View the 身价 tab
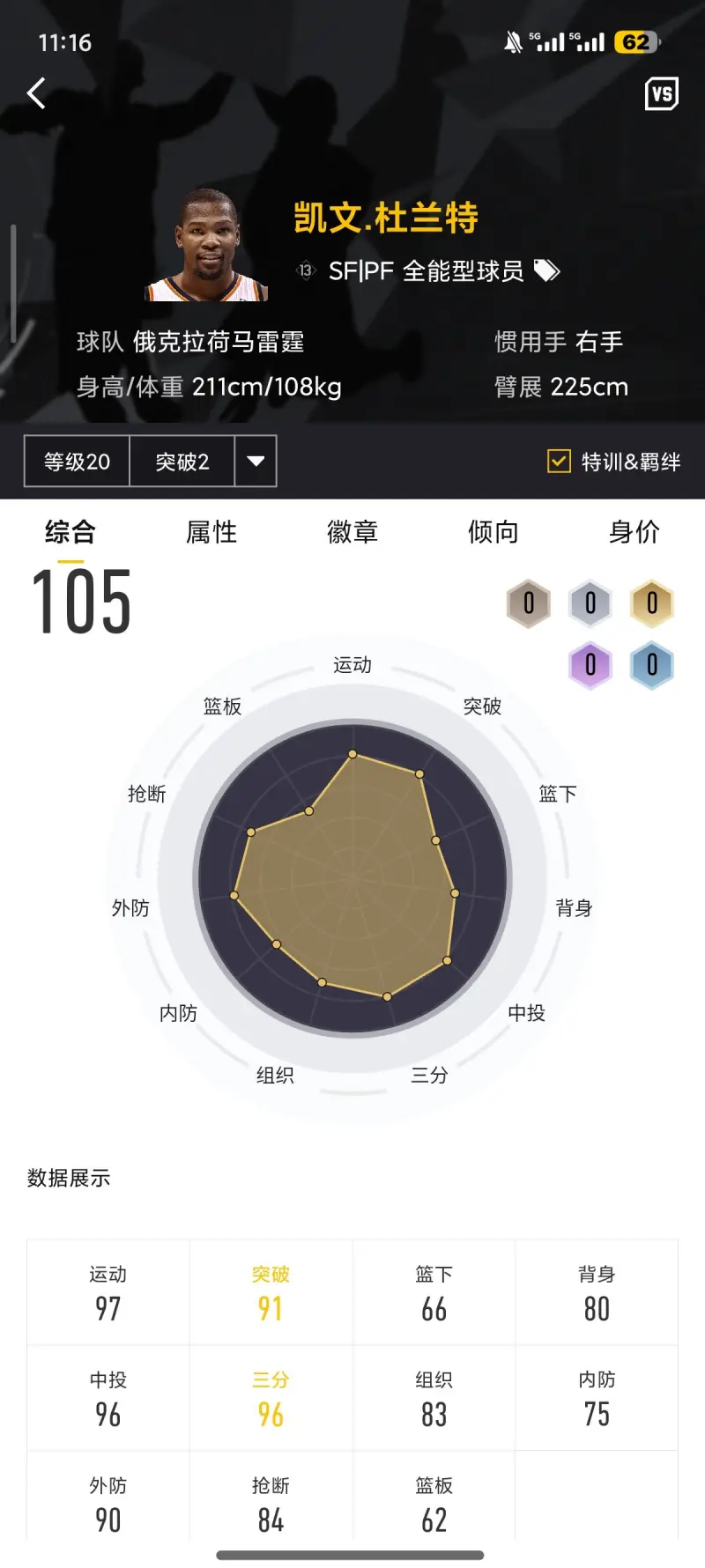Viewport: 705px width, 1568px height. (634, 532)
